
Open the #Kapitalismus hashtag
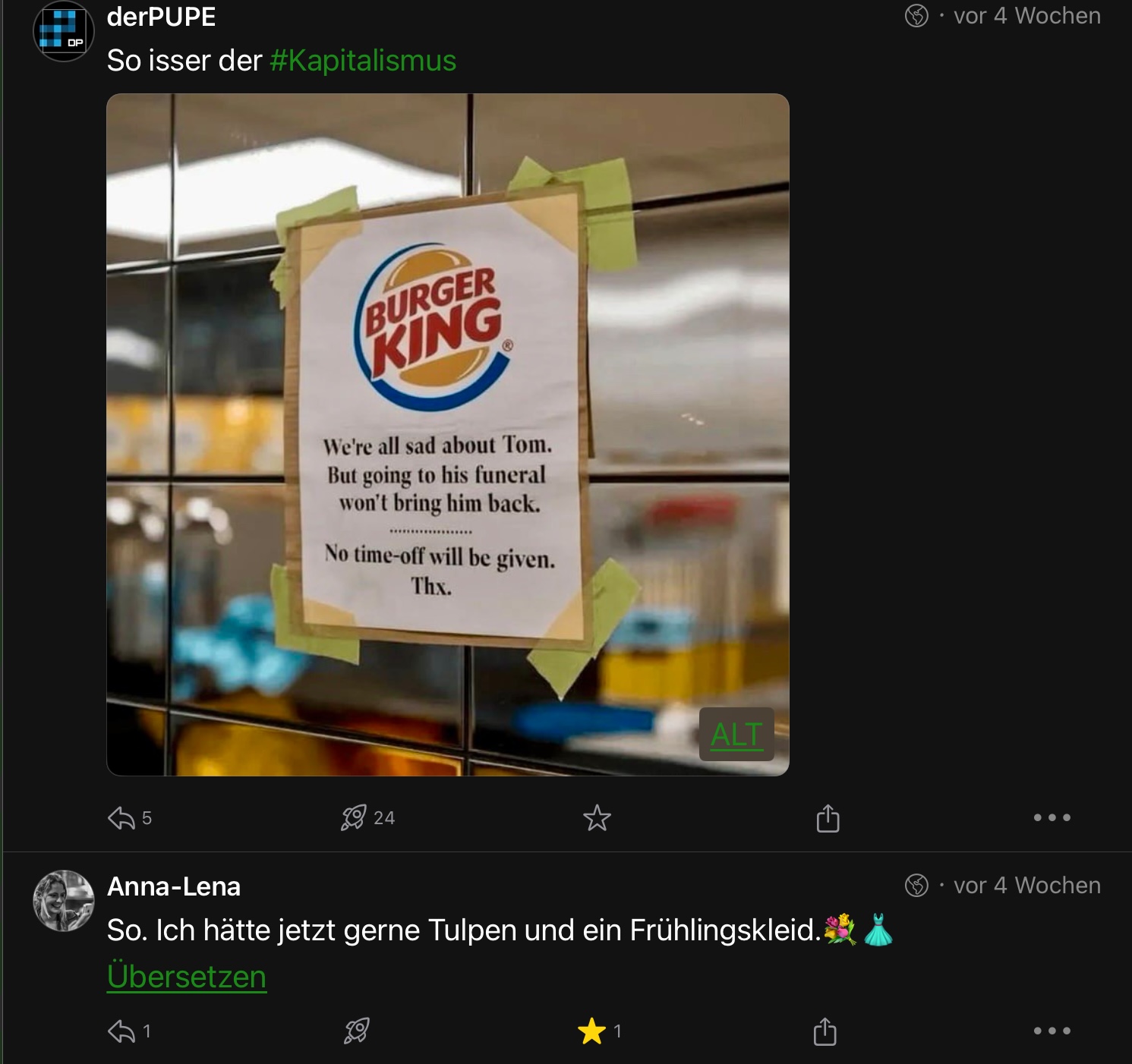363,61
